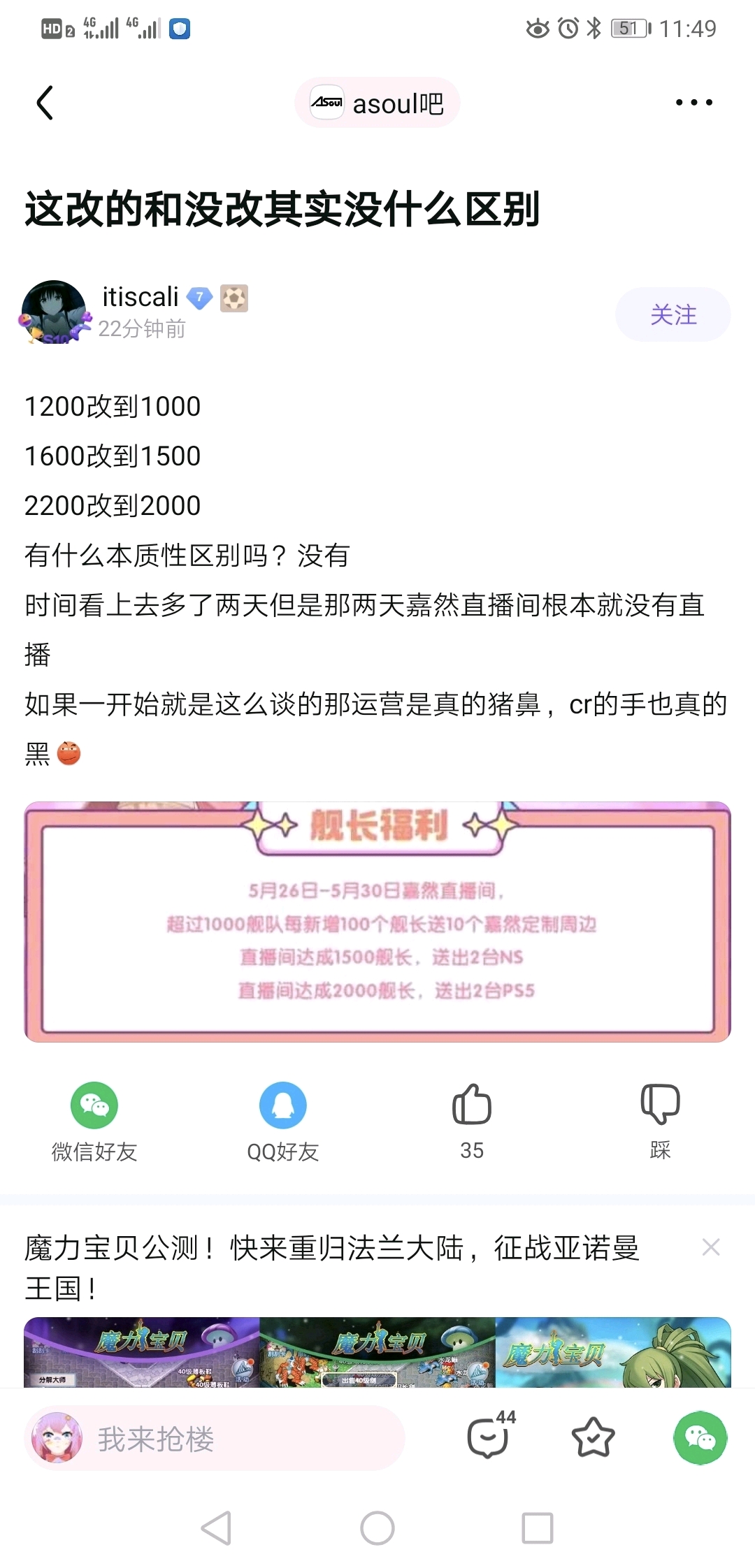
Task: Follow user itiscali with 关注 button
Action: coord(673,314)
